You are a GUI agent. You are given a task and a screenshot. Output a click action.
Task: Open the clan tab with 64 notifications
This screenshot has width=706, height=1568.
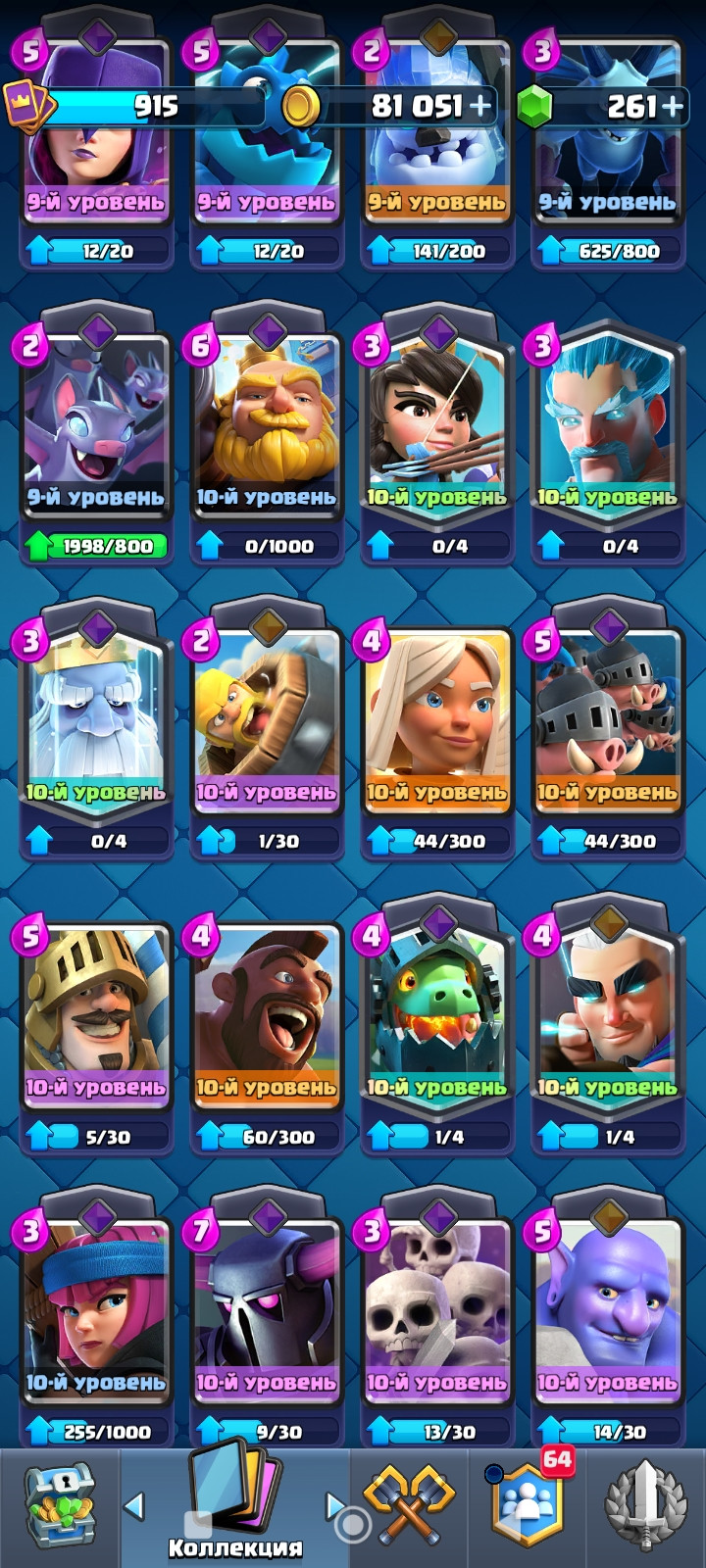click(529, 1505)
